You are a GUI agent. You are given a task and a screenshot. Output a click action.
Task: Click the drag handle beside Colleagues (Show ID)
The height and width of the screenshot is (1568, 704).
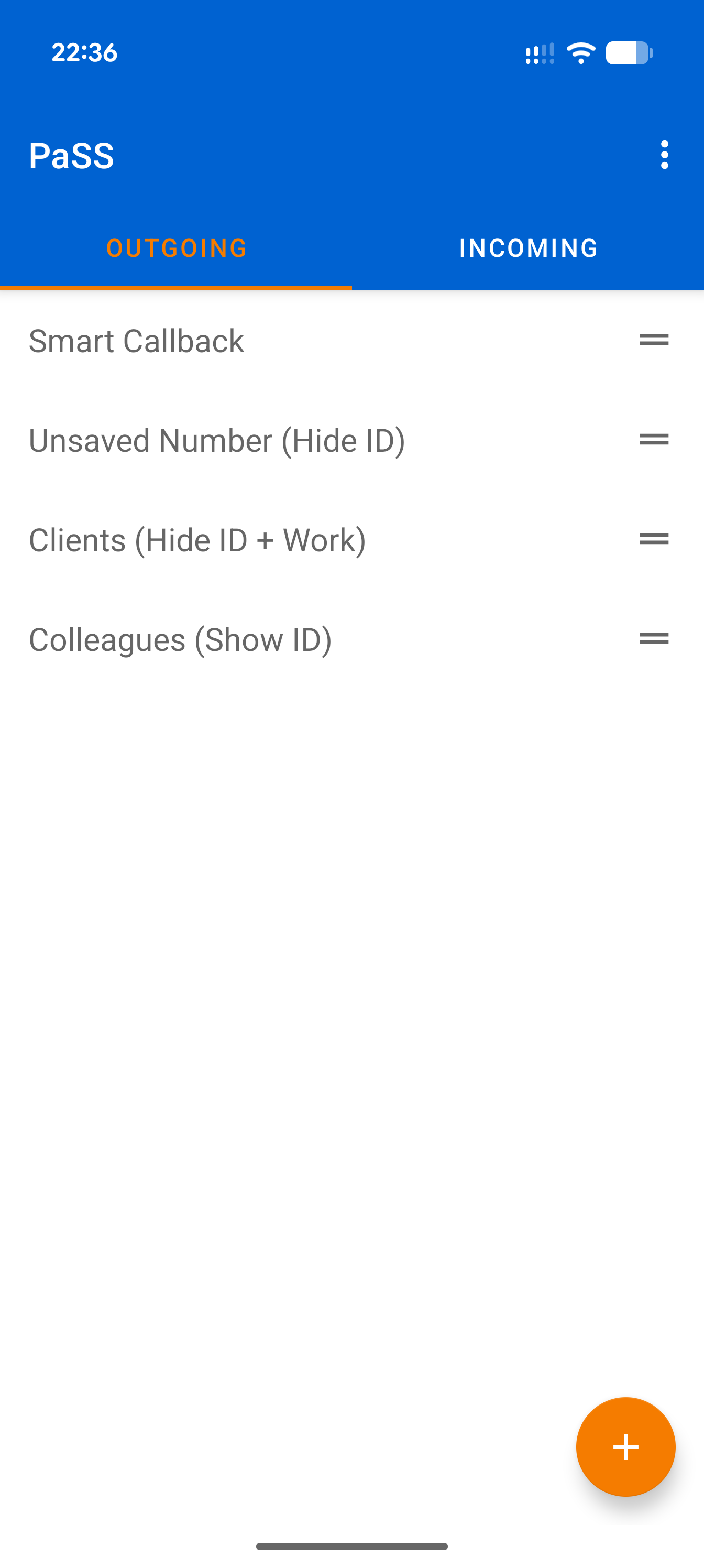[x=654, y=638]
